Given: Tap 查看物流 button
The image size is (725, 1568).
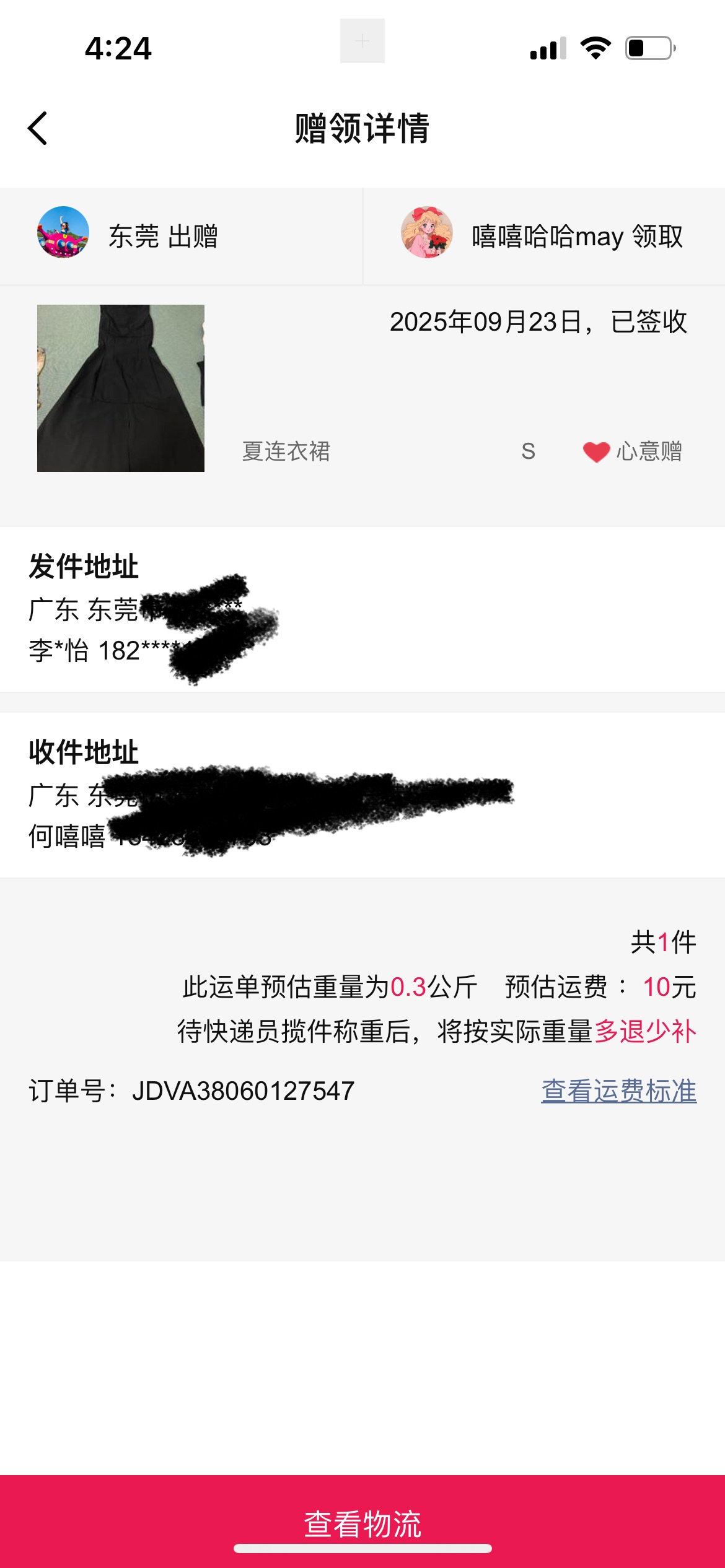Looking at the screenshot, I should (x=362, y=1522).
